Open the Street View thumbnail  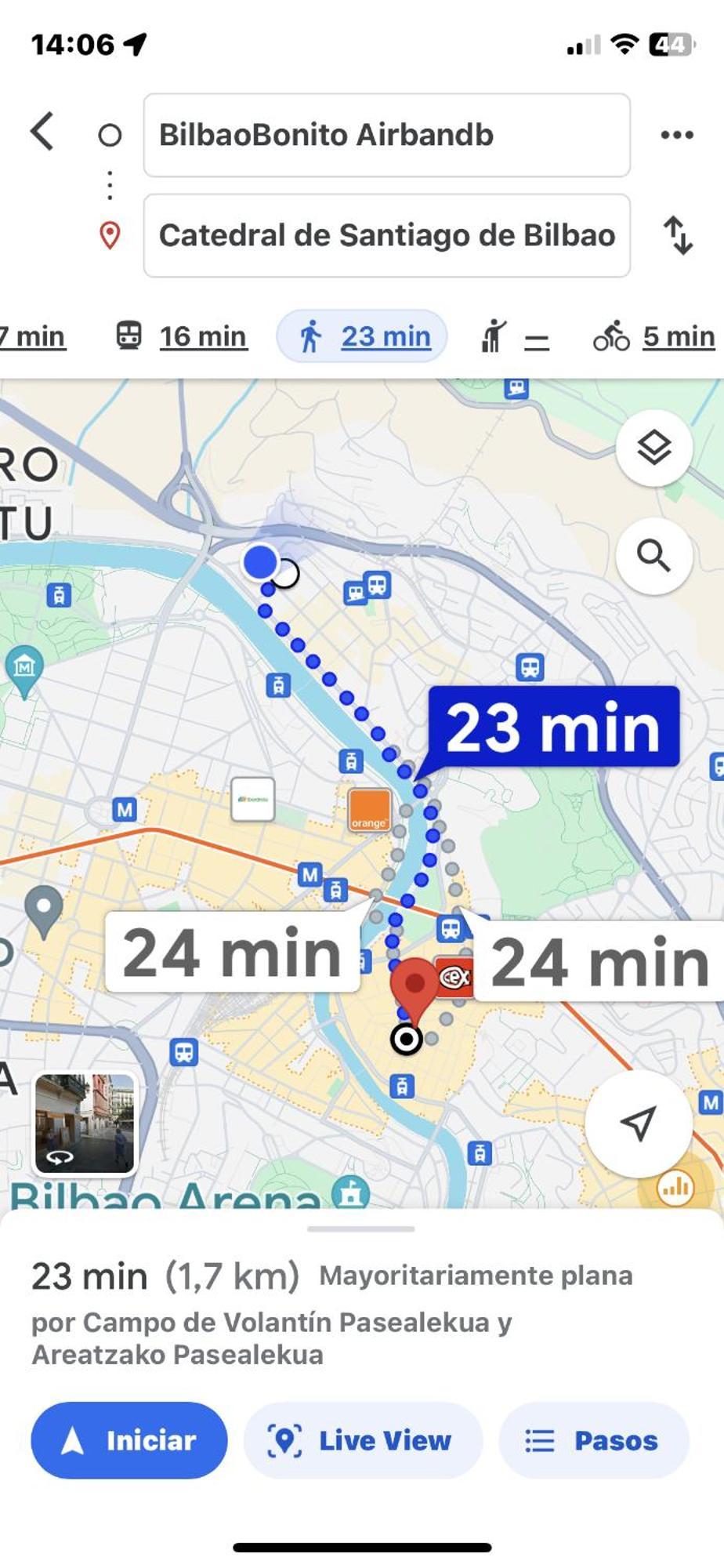pyautogui.click(x=85, y=1123)
